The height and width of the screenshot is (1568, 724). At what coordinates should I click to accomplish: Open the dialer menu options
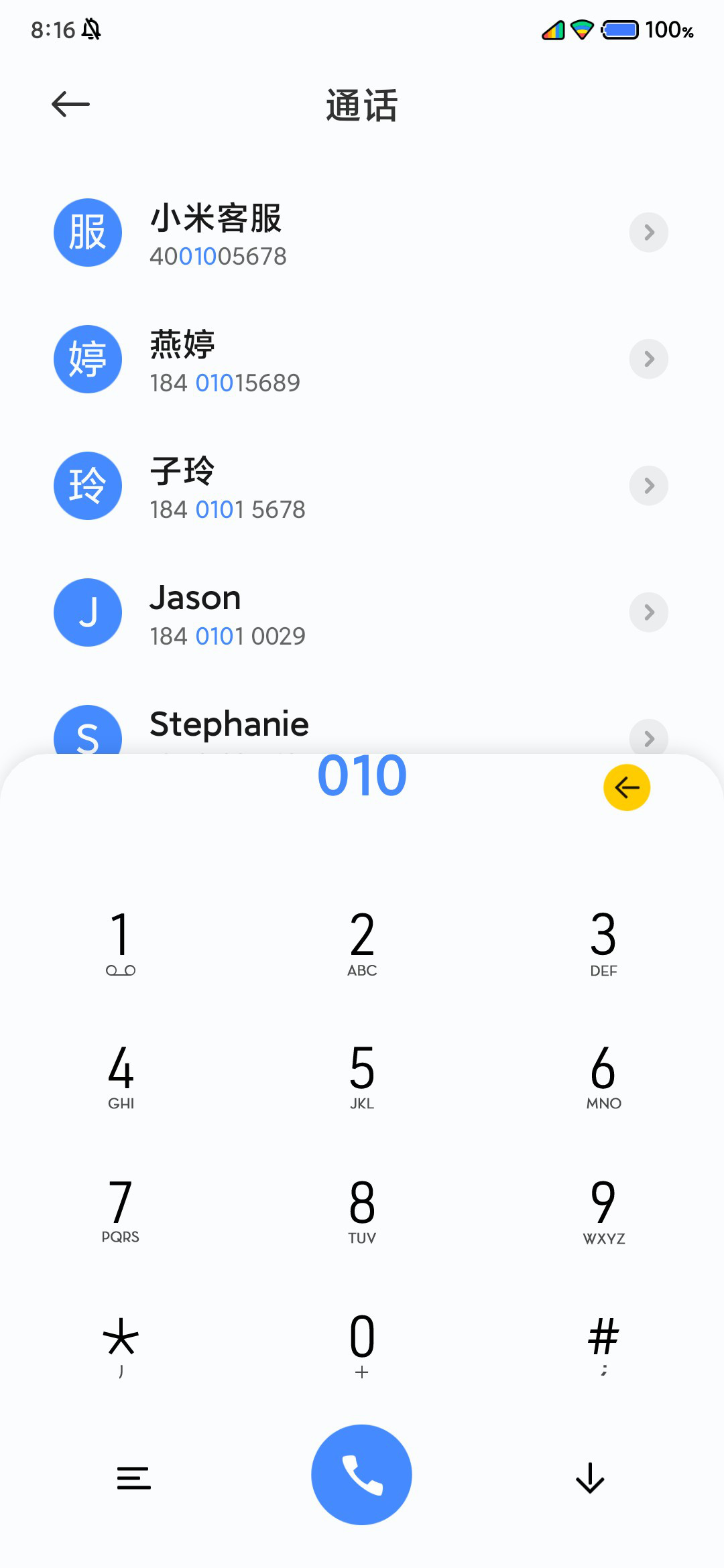pyautogui.click(x=133, y=1478)
